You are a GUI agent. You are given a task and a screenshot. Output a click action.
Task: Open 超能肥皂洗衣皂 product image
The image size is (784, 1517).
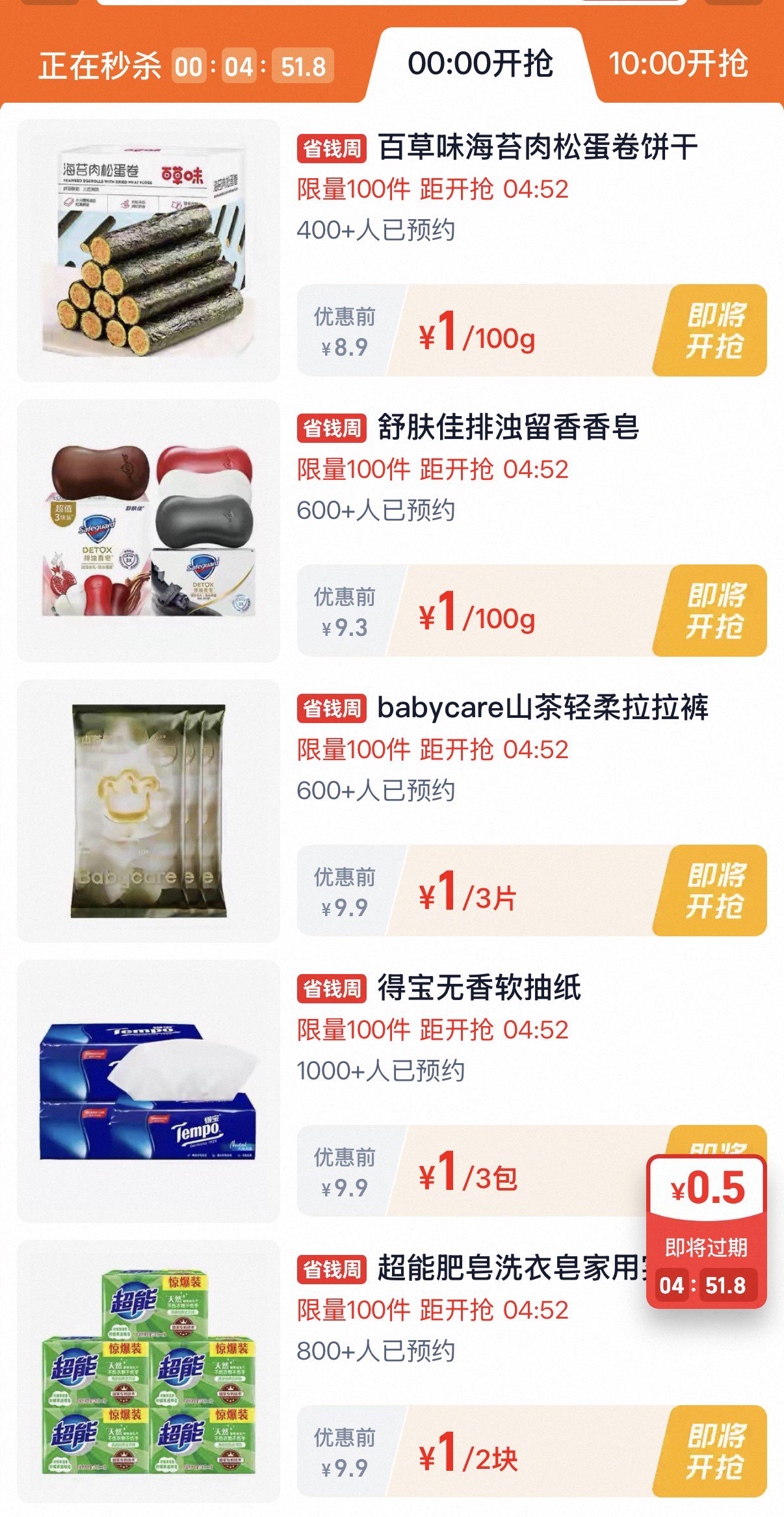148,1371
